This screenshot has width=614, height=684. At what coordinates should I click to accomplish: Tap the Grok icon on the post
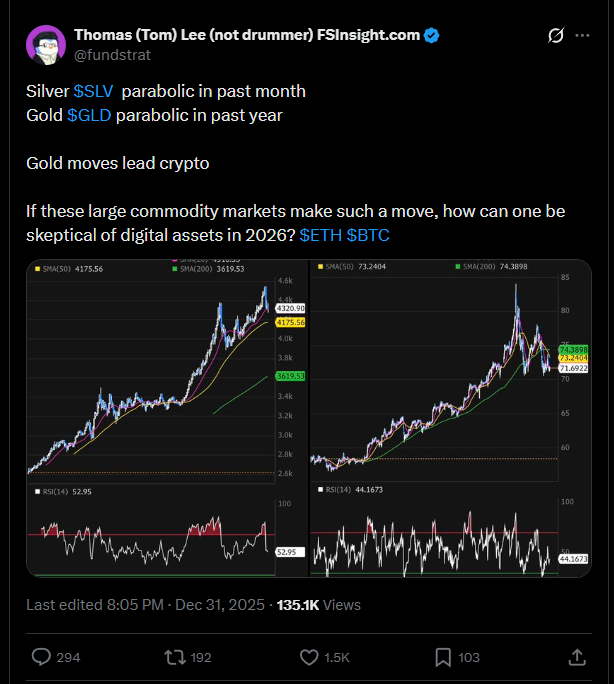pos(555,36)
